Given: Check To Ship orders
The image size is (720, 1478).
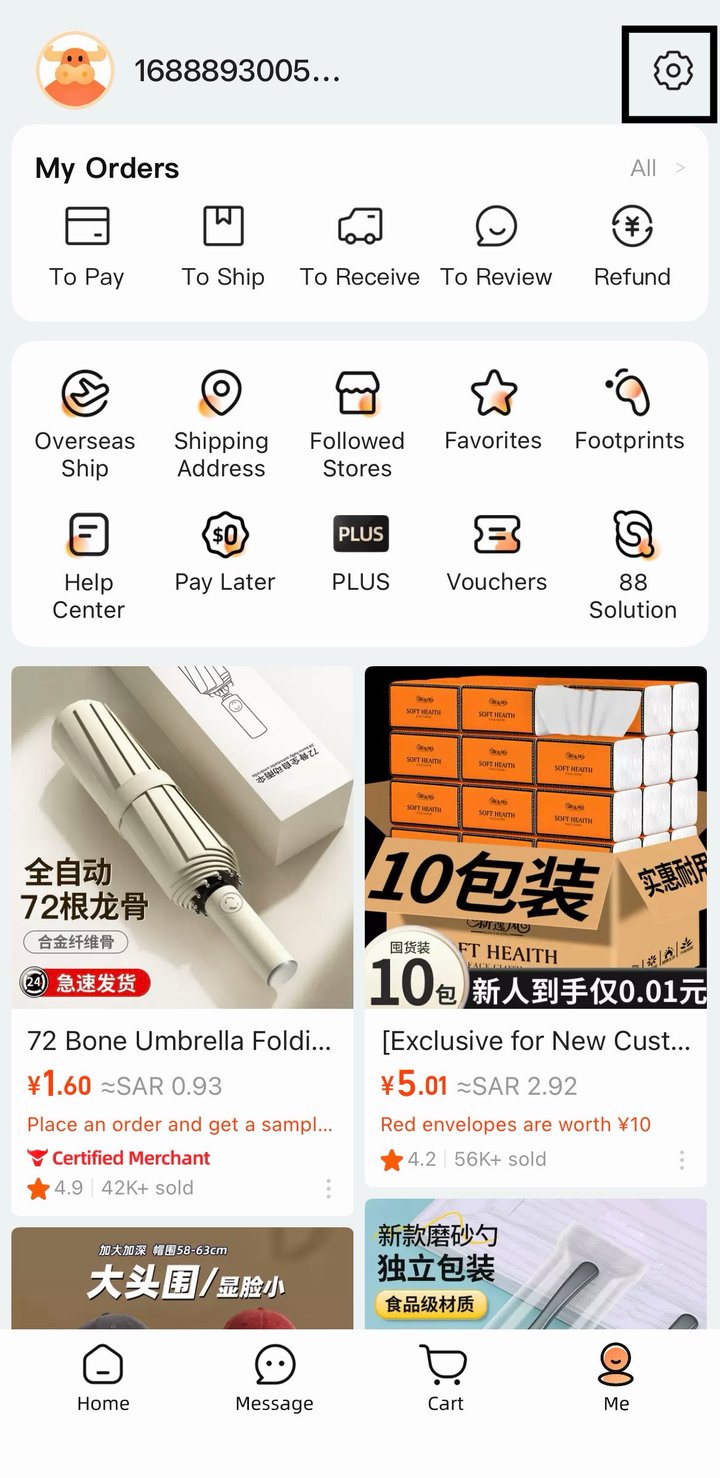Looking at the screenshot, I should pos(223,247).
